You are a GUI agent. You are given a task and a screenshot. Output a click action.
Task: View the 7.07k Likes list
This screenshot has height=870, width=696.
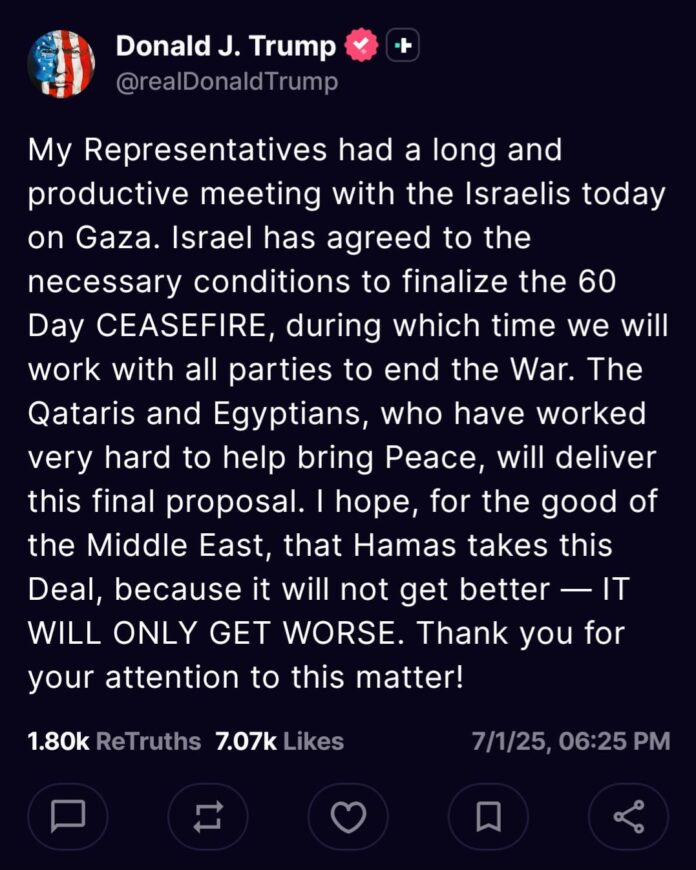pyautogui.click(x=279, y=741)
